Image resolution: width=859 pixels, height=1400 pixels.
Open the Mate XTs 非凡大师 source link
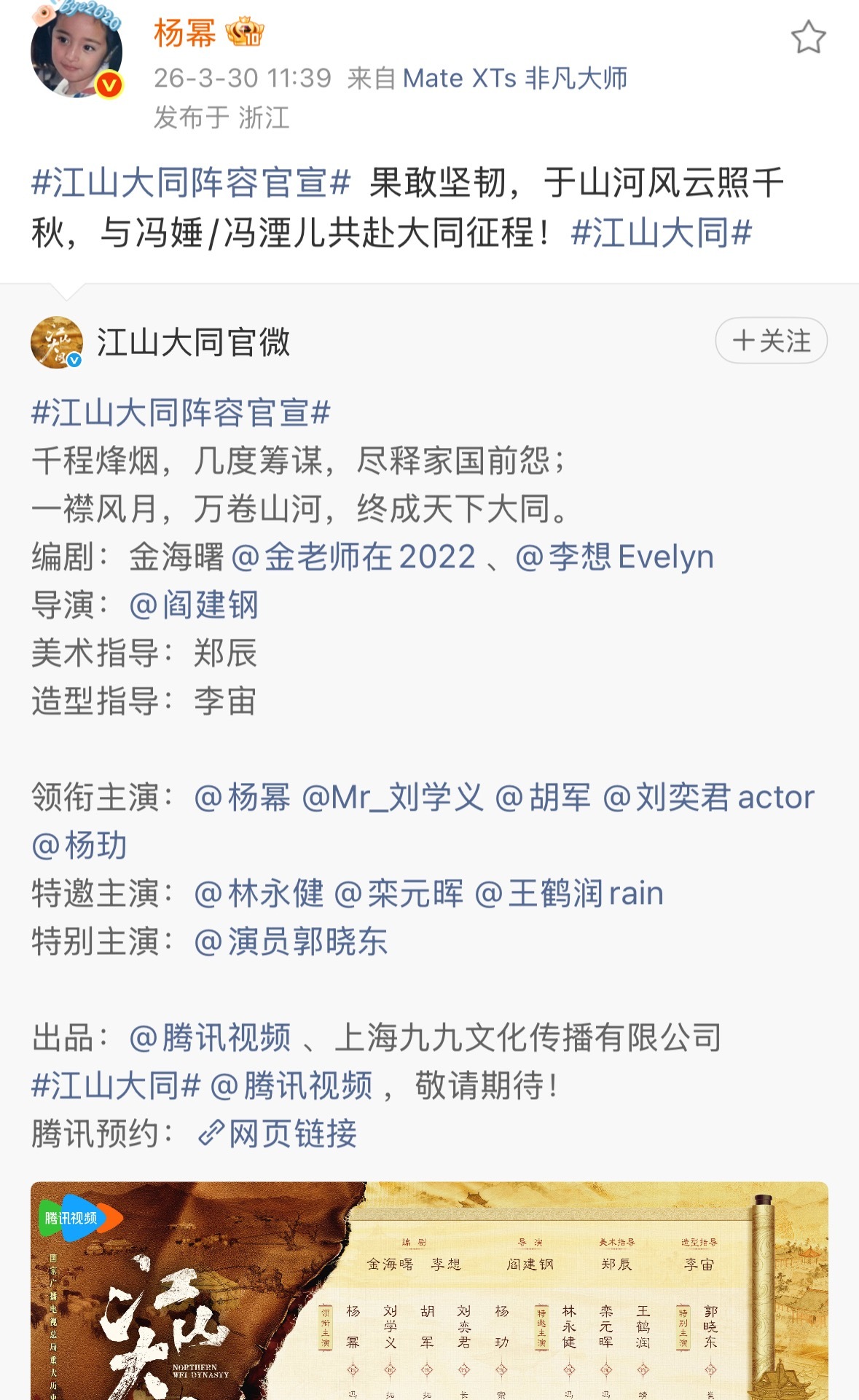515,78
